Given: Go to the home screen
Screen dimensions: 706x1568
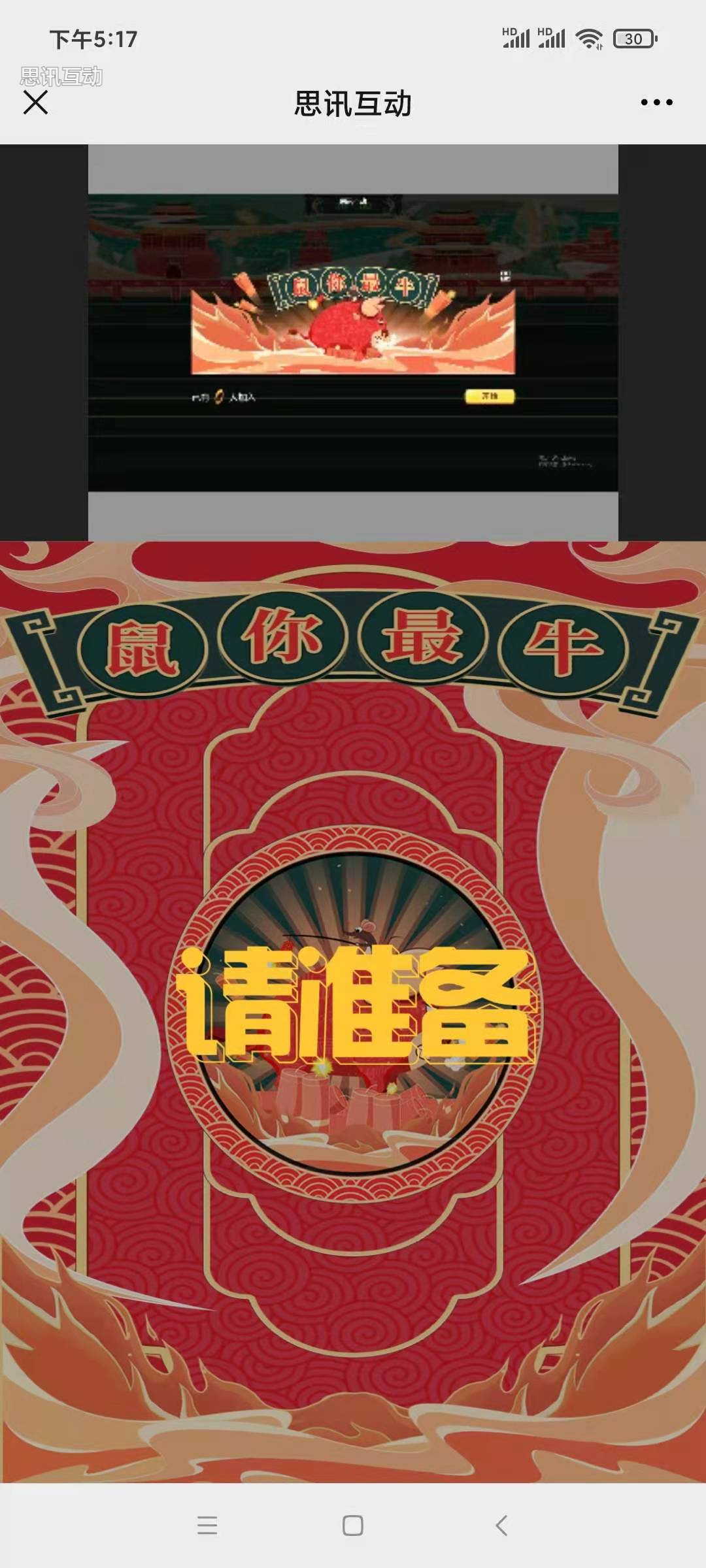Looking at the screenshot, I should (x=353, y=1525).
